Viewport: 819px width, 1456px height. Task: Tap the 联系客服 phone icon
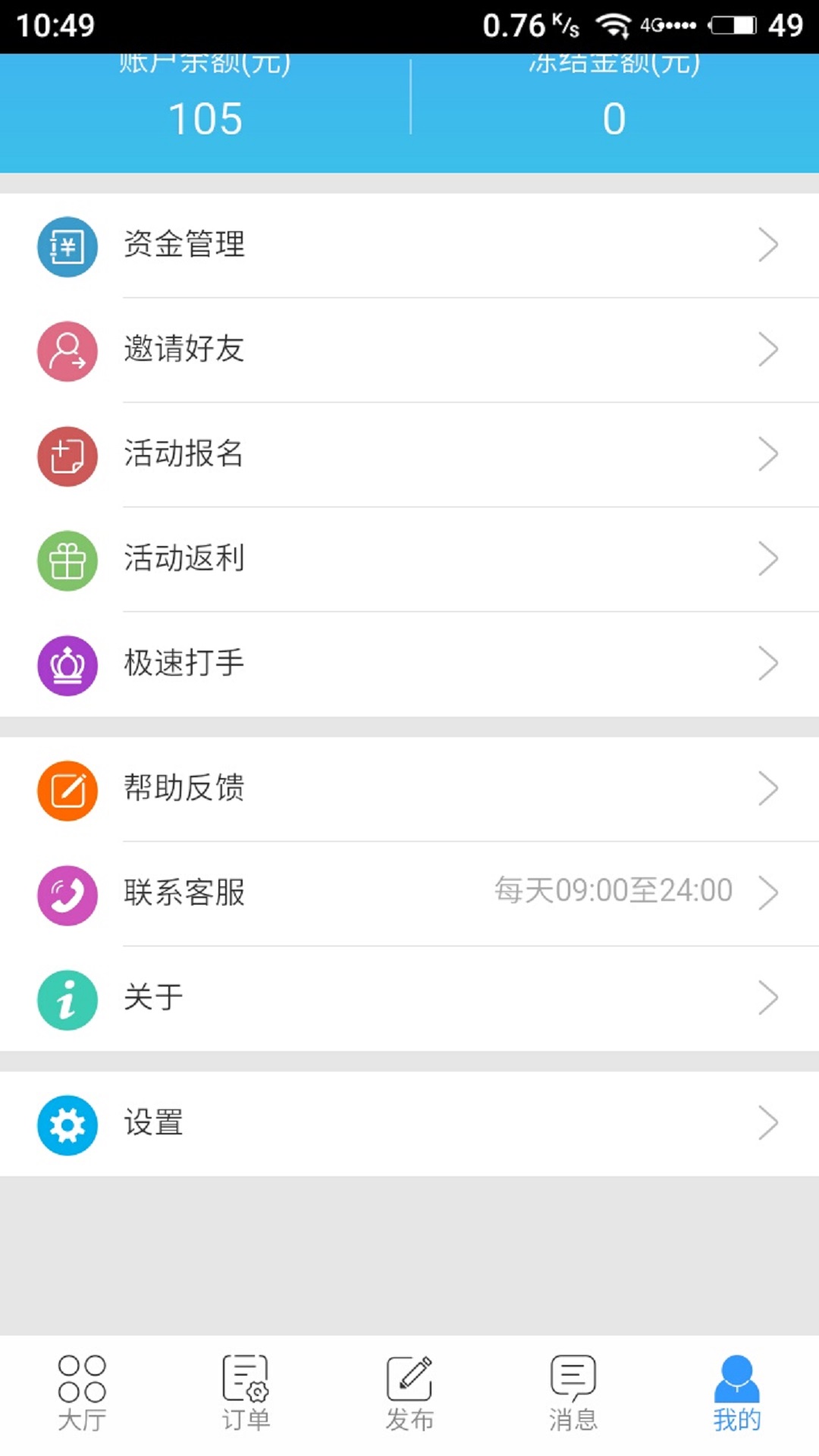67,896
